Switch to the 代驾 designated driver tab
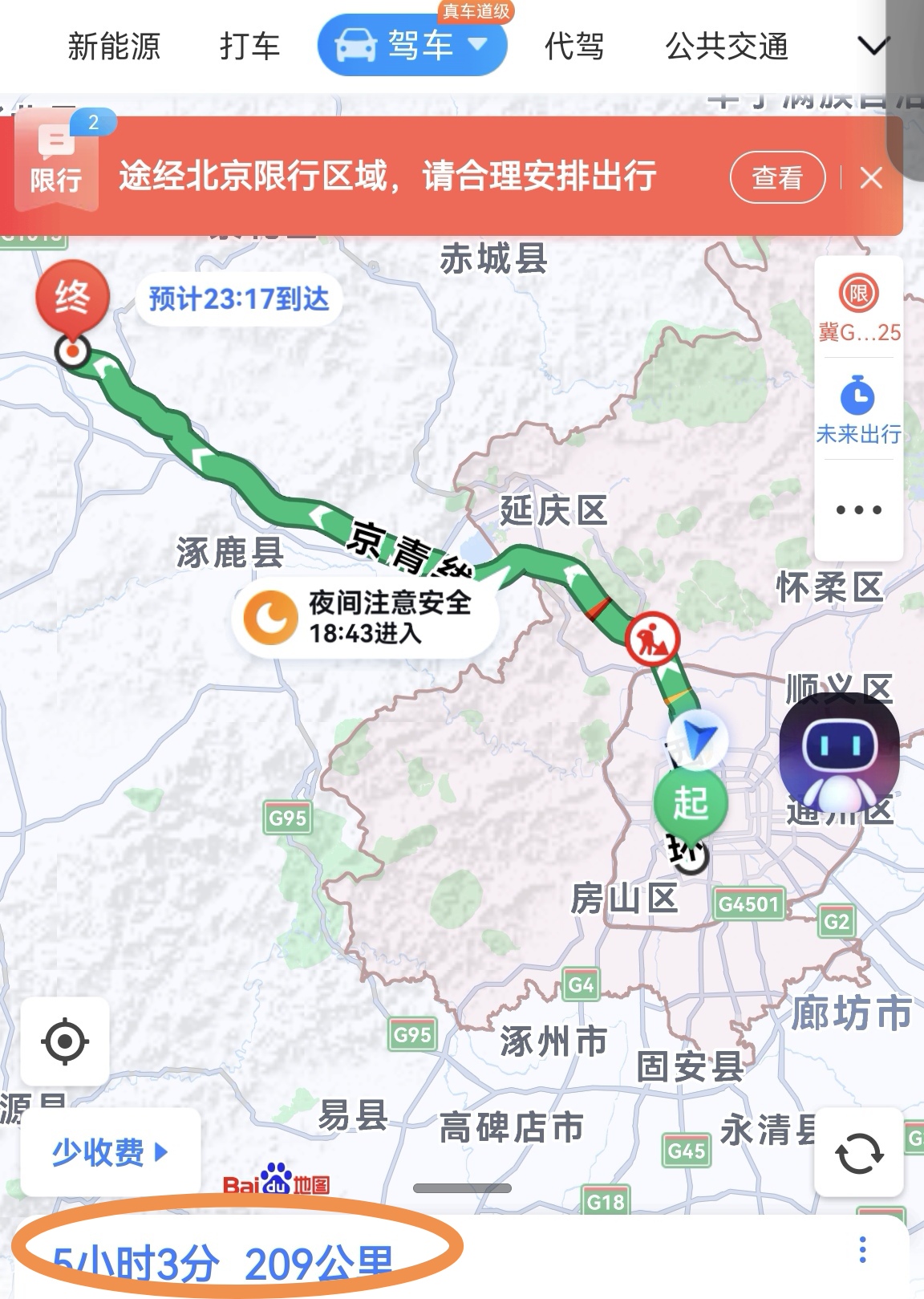924x1299 pixels. click(x=574, y=47)
